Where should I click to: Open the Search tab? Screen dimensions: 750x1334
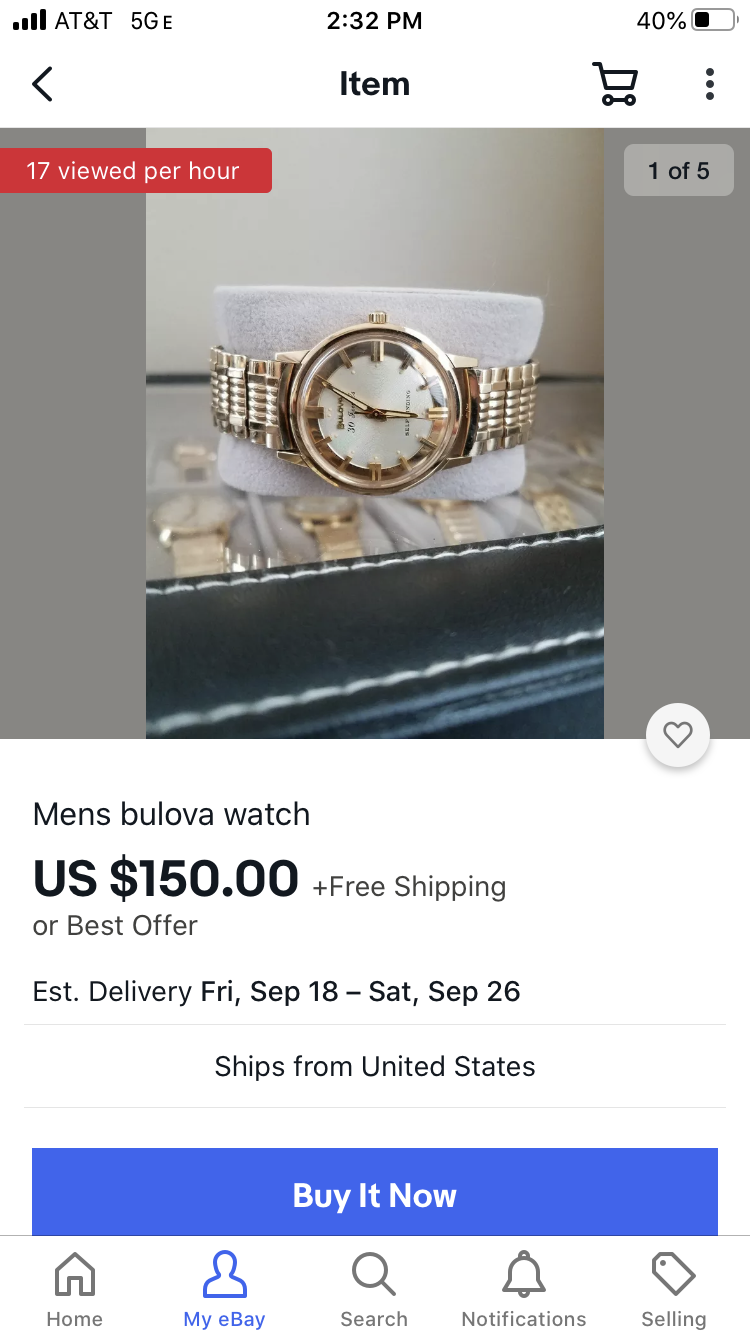click(x=374, y=1290)
